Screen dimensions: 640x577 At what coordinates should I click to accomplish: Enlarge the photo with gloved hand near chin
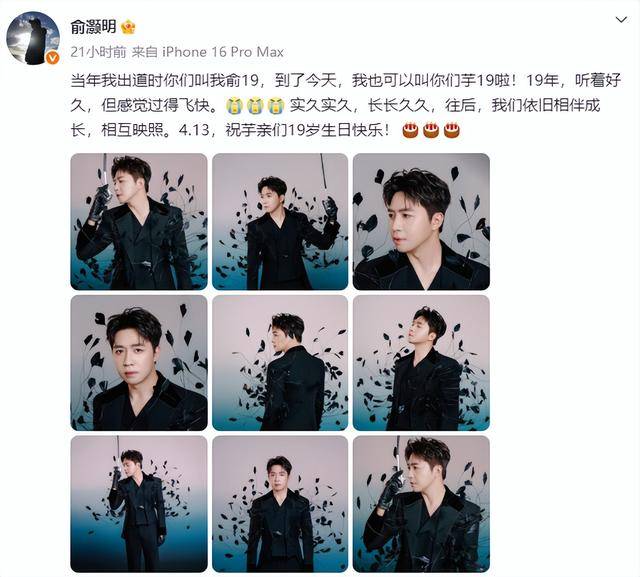(x=421, y=502)
